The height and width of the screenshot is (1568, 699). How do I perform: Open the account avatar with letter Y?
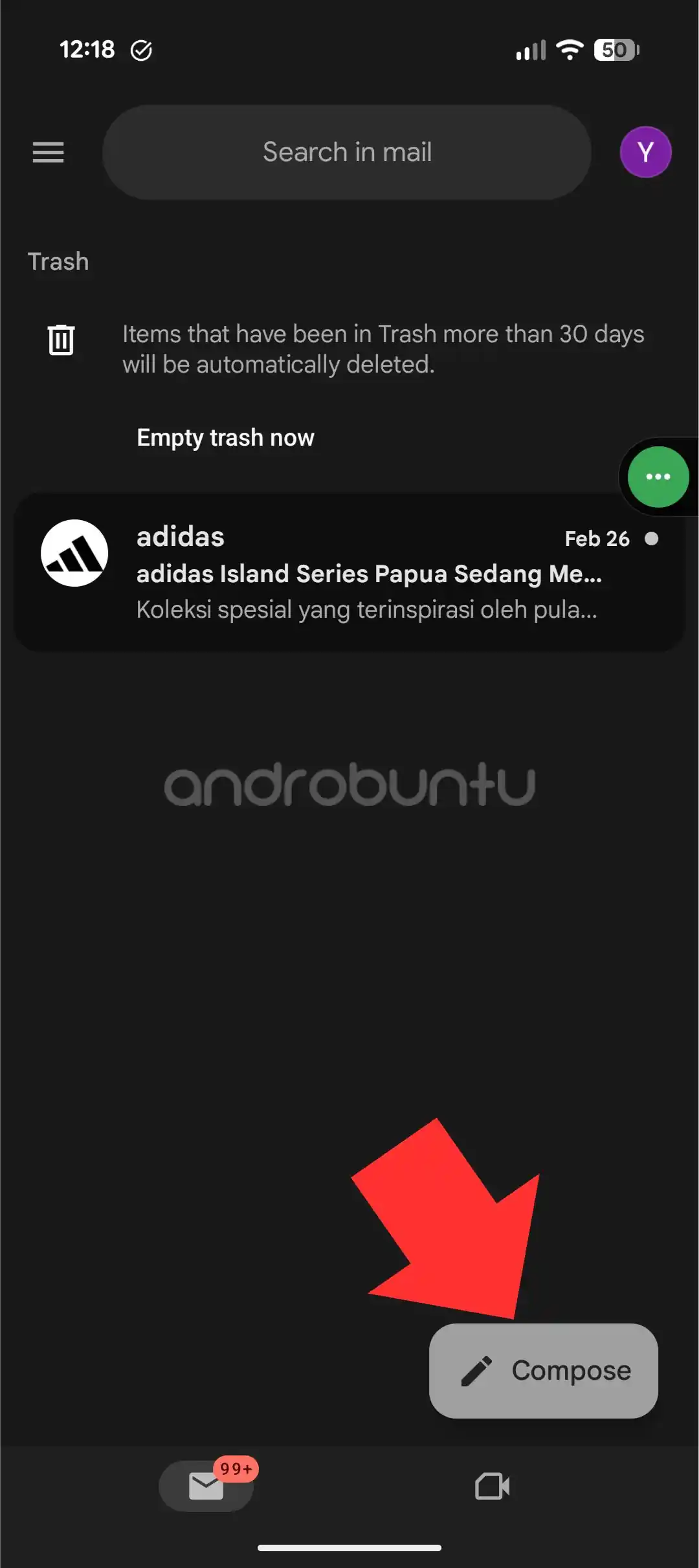pyautogui.click(x=645, y=153)
